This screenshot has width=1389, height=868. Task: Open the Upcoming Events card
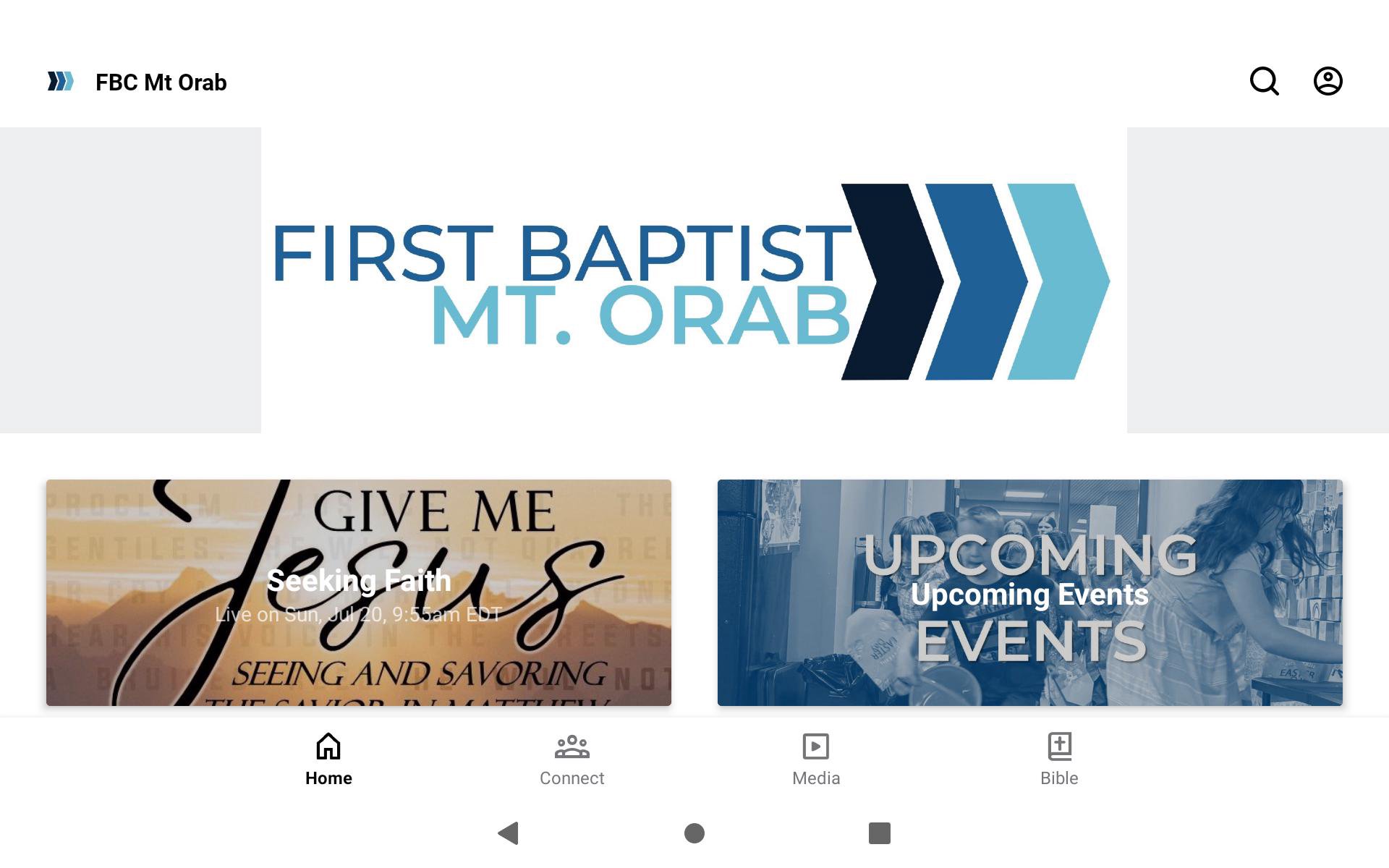pos(1029,592)
